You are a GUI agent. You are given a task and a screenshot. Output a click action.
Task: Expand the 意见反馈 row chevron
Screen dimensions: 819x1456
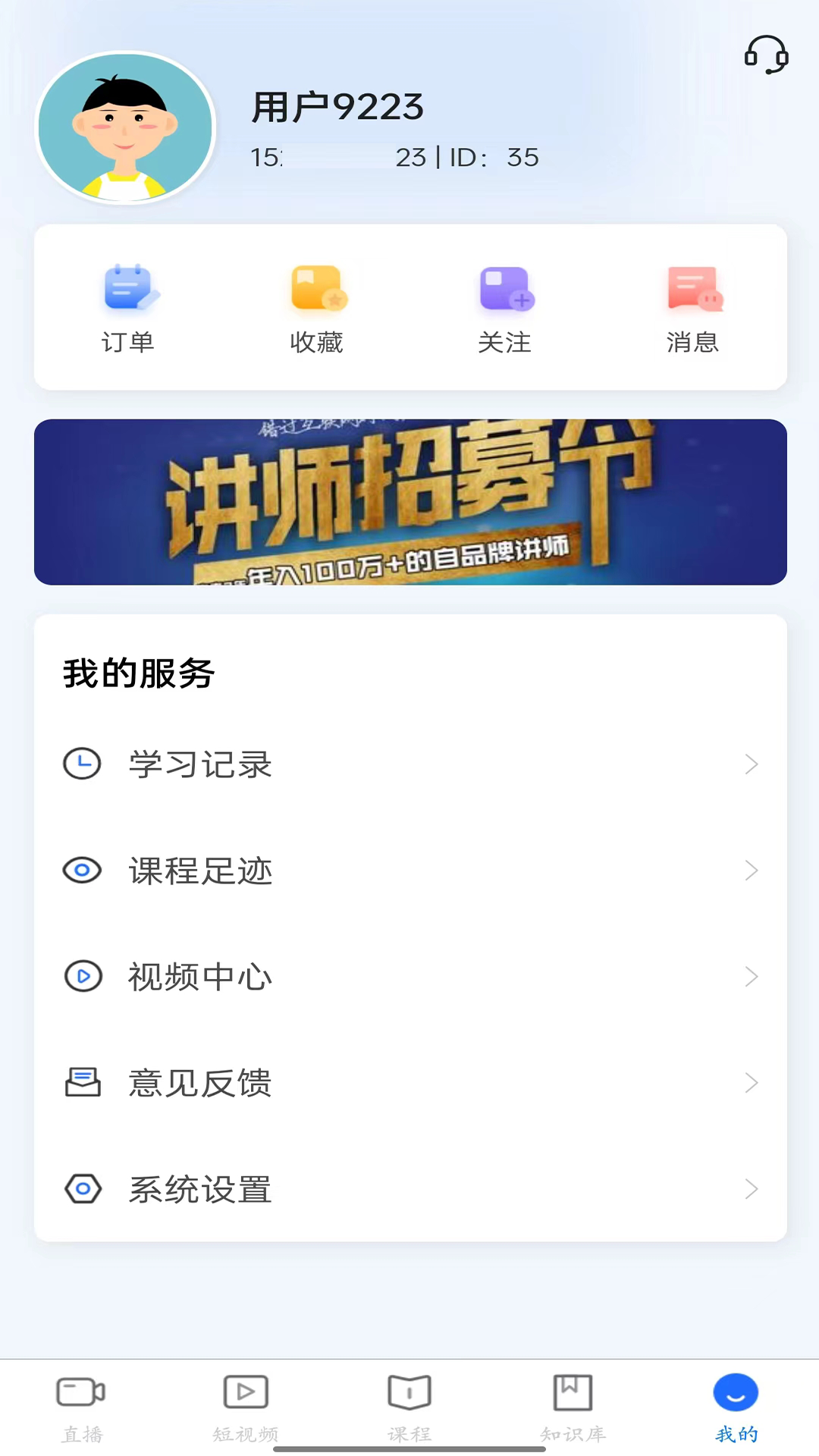pos(752,1083)
